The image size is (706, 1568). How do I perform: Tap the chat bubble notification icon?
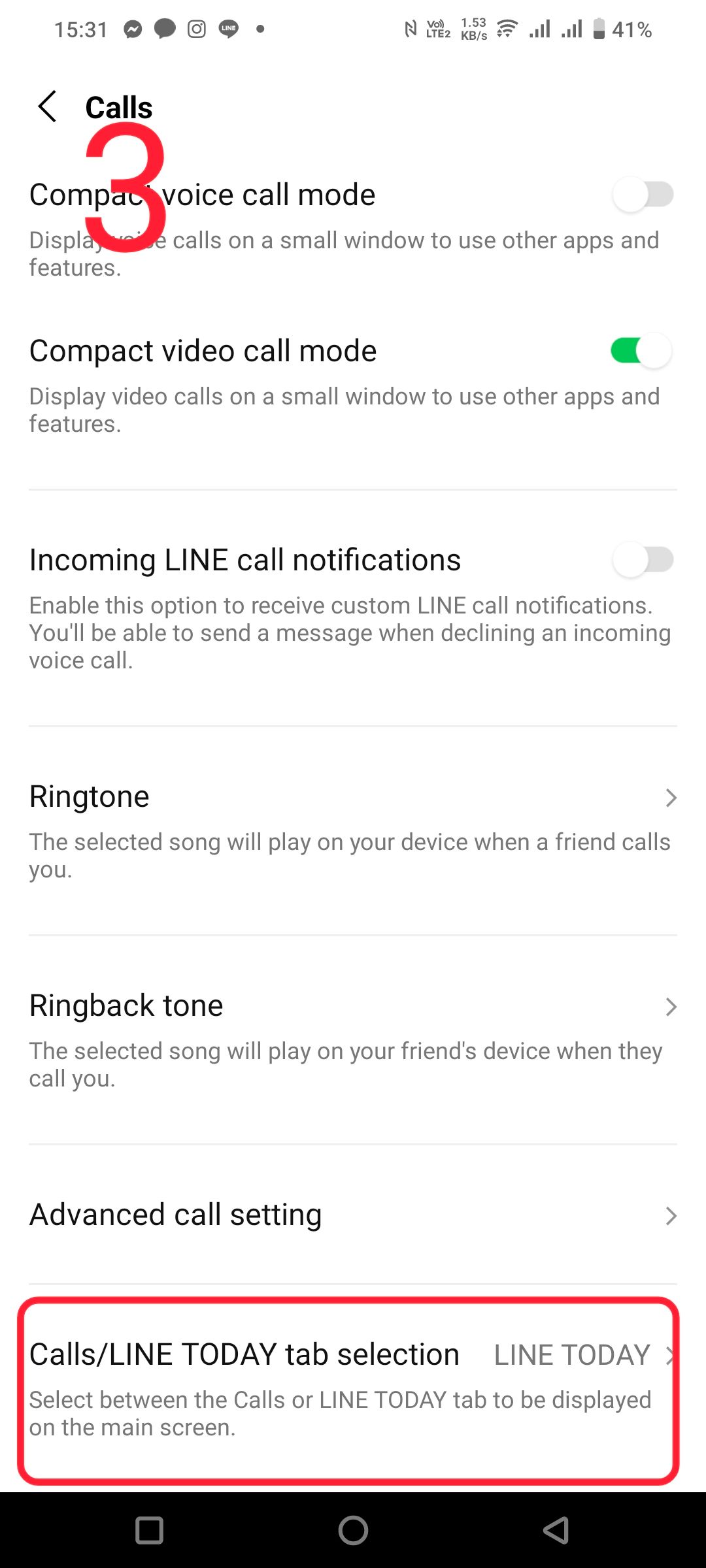[x=164, y=28]
